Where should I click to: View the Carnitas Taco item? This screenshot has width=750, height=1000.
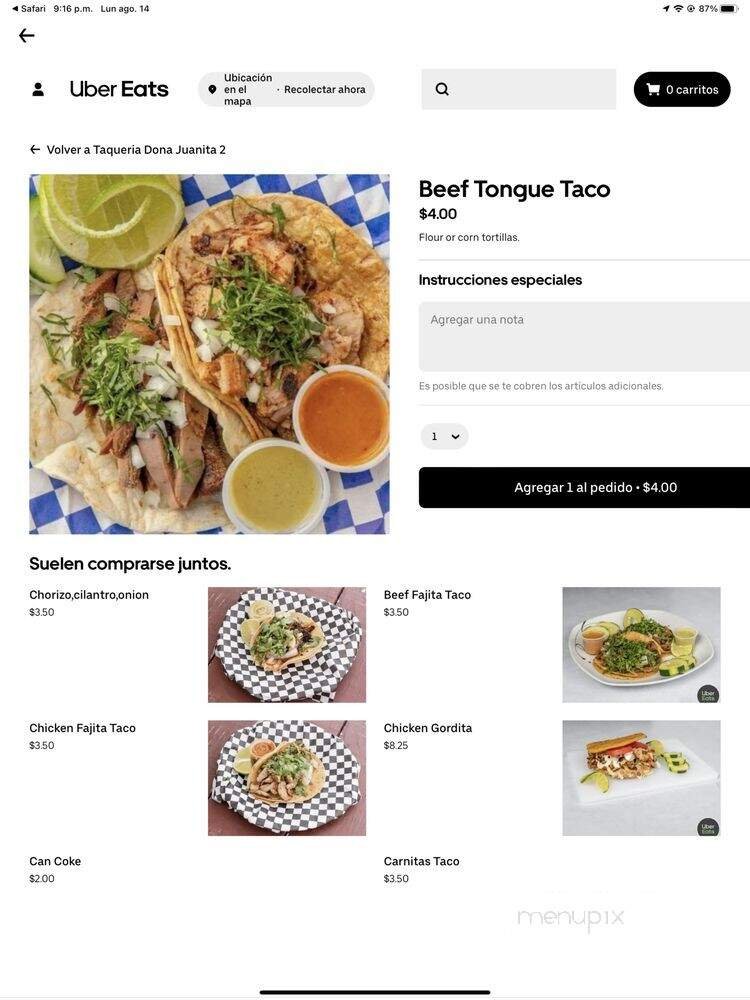tap(421, 862)
